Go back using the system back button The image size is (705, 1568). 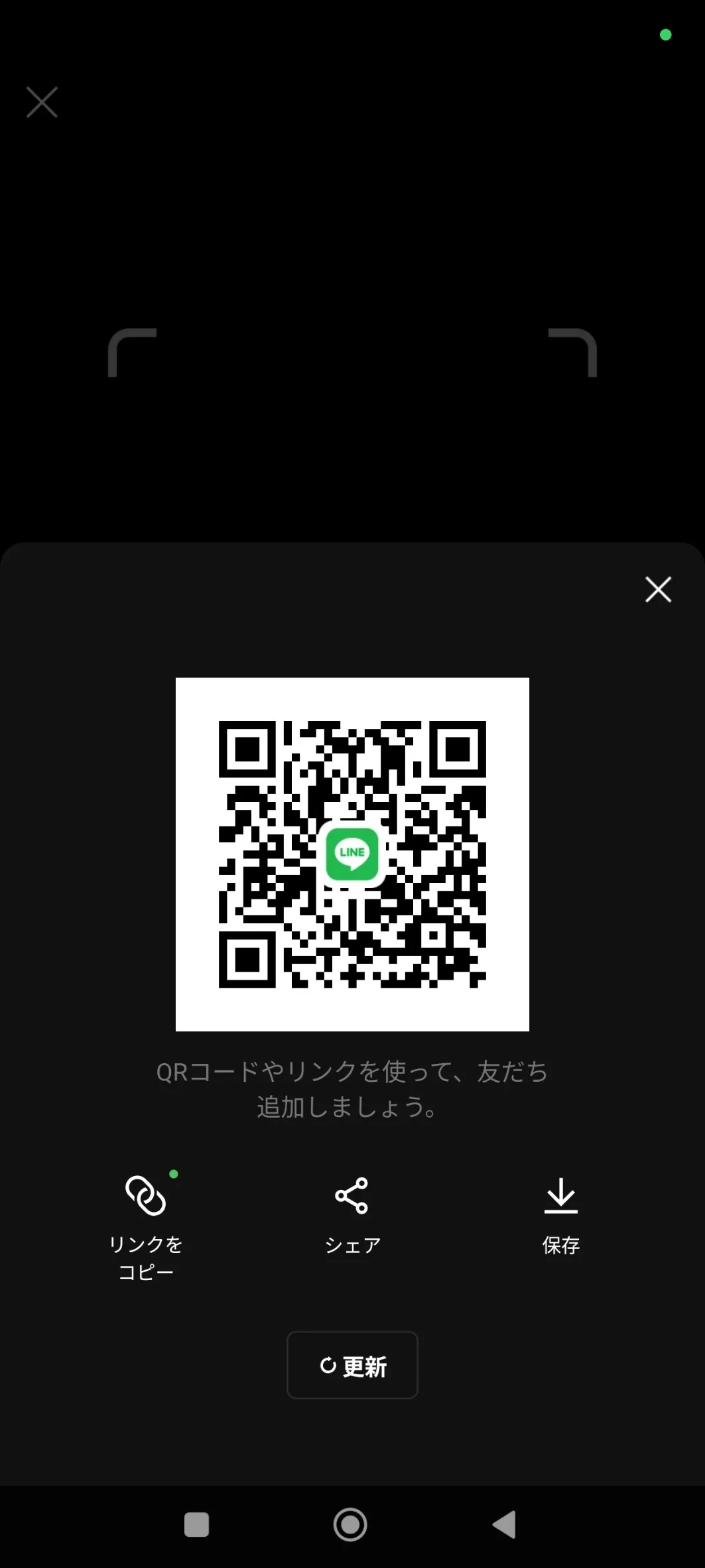pos(505,1524)
